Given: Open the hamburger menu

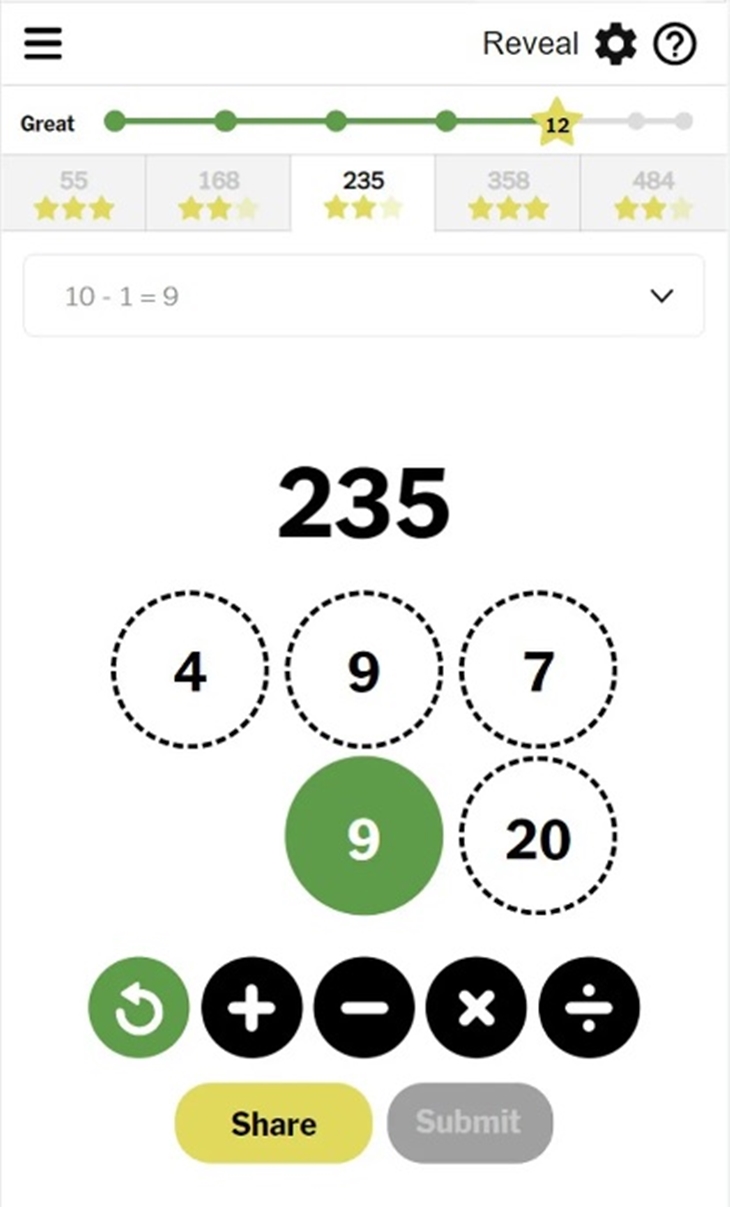Looking at the screenshot, I should pos(42,44).
